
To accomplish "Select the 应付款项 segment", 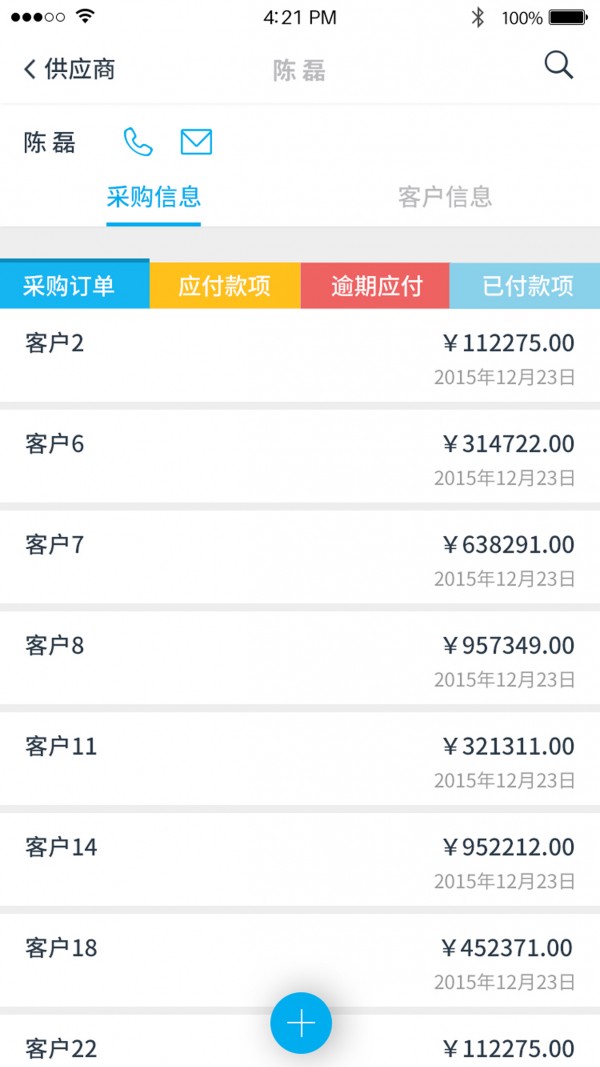I will pos(225,286).
